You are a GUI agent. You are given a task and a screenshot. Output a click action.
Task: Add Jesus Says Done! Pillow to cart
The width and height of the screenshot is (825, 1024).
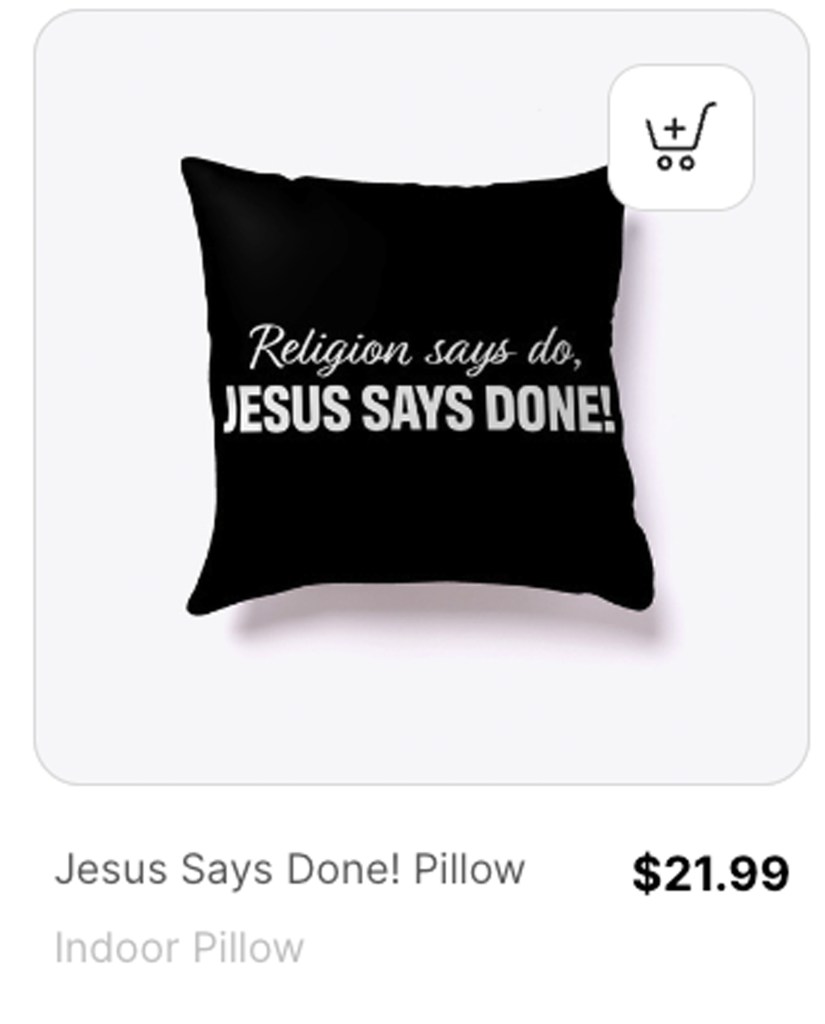[x=680, y=137]
